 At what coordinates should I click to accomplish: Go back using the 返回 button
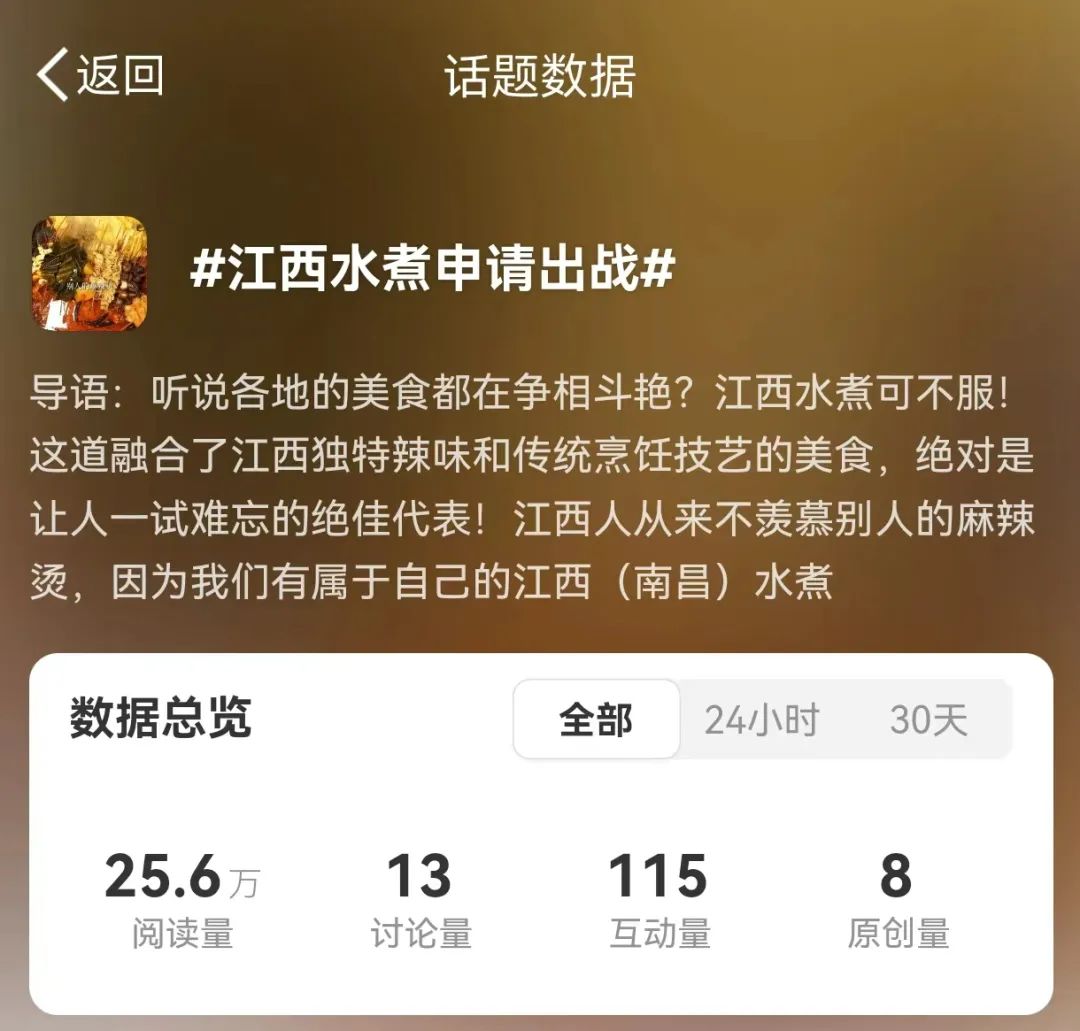click(x=100, y=76)
